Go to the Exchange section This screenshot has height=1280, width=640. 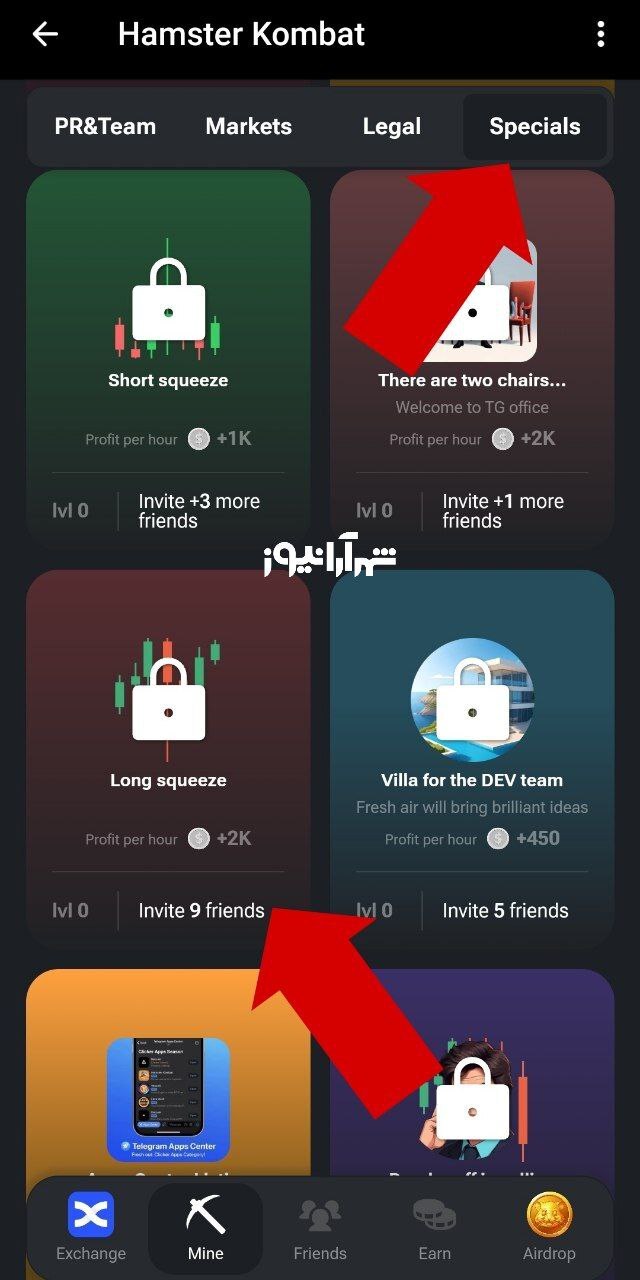click(91, 1228)
